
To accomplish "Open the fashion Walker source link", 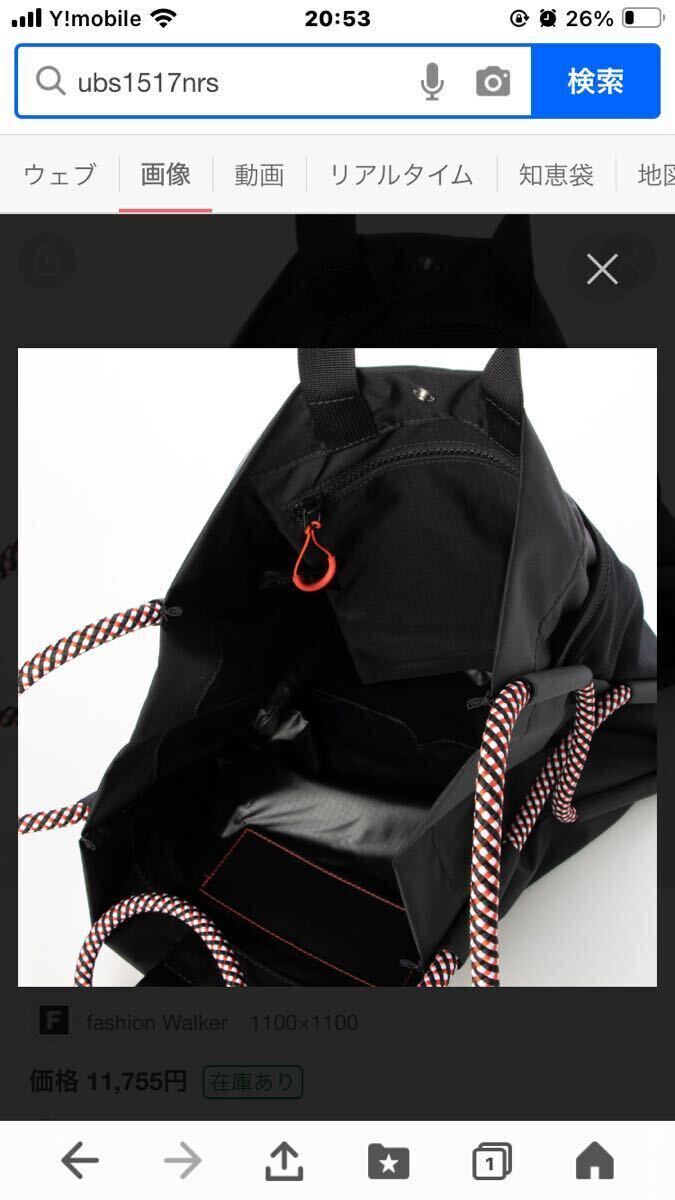I will point(155,1022).
